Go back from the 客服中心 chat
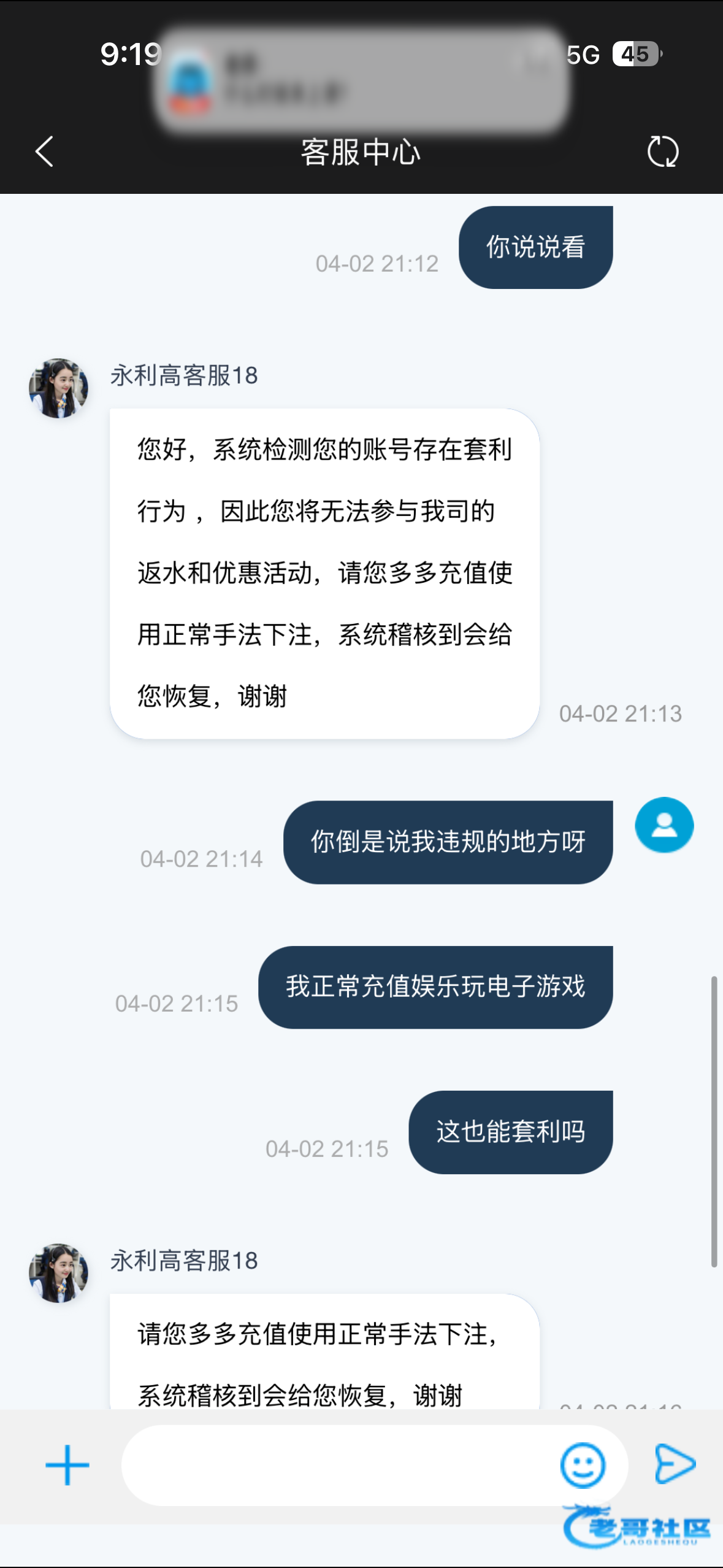723x1568 pixels. click(45, 152)
